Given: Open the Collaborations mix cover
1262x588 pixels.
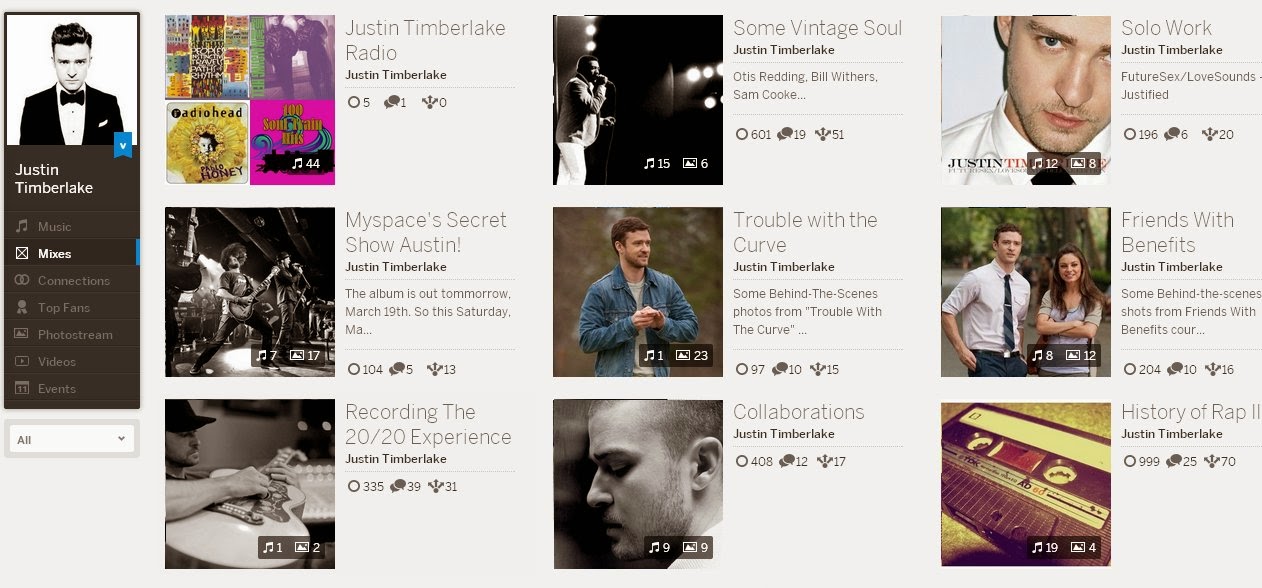Looking at the screenshot, I should (637, 484).
